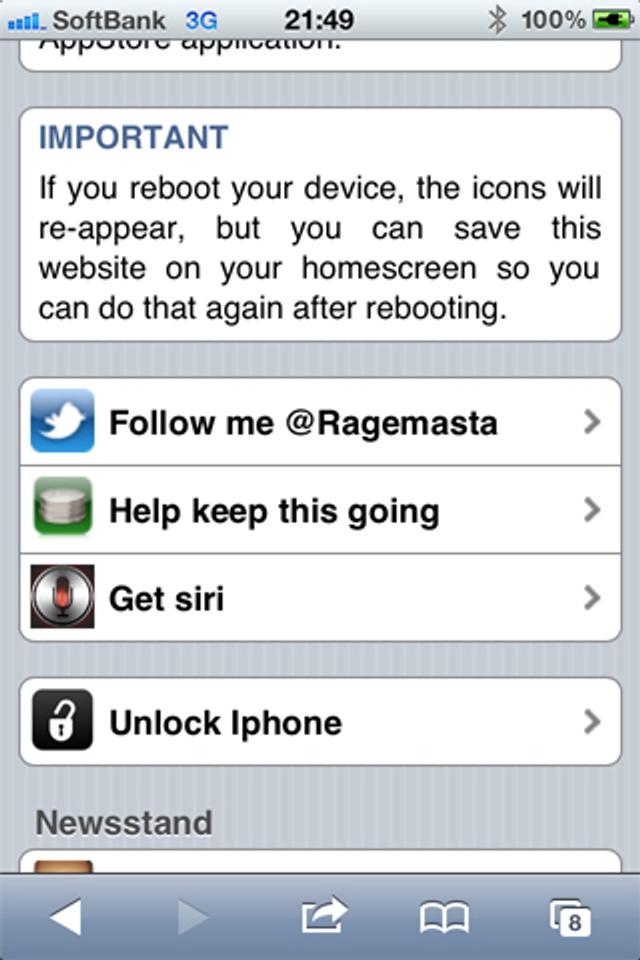
Task: Open the Follow me @Ragemasta row
Action: tap(320, 422)
